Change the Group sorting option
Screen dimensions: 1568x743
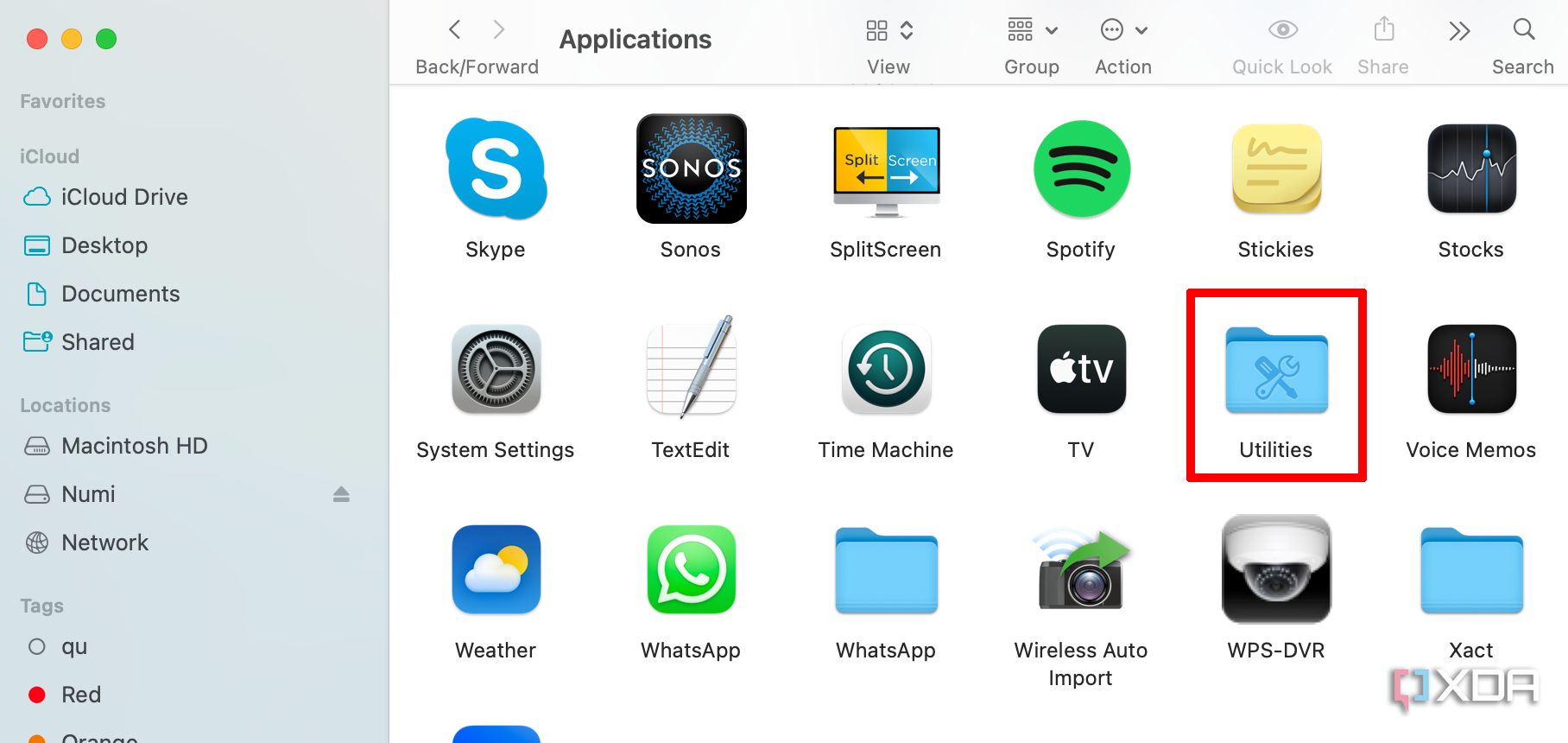coord(1032,31)
